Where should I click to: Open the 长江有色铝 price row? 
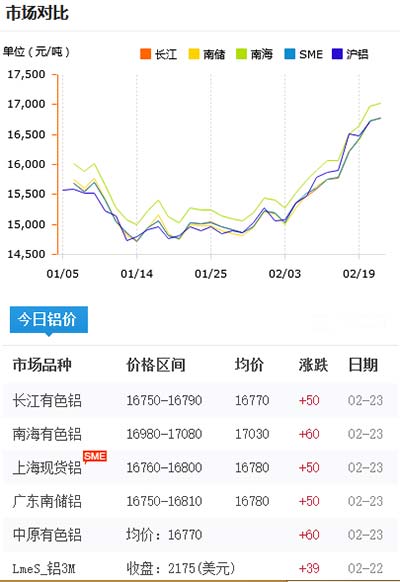pos(200,400)
